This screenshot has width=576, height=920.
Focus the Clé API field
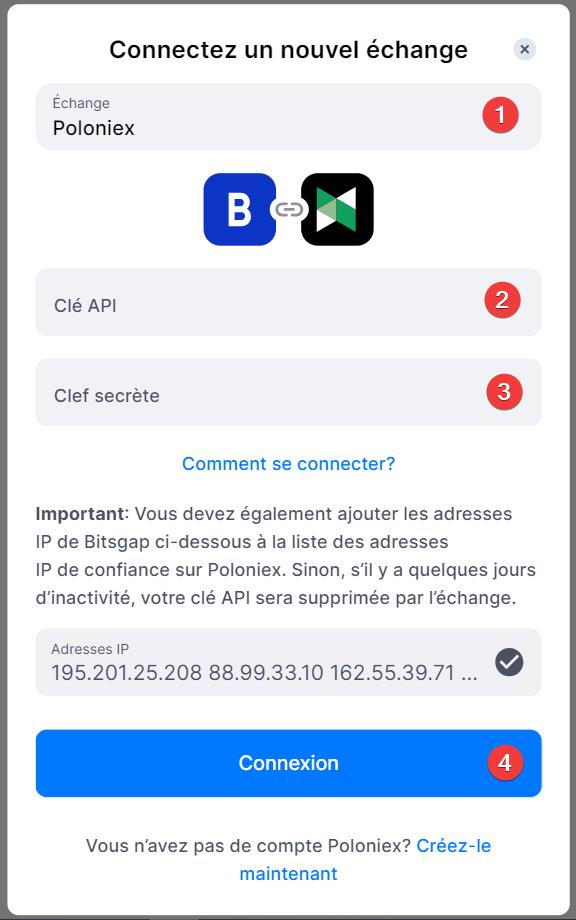tap(288, 302)
